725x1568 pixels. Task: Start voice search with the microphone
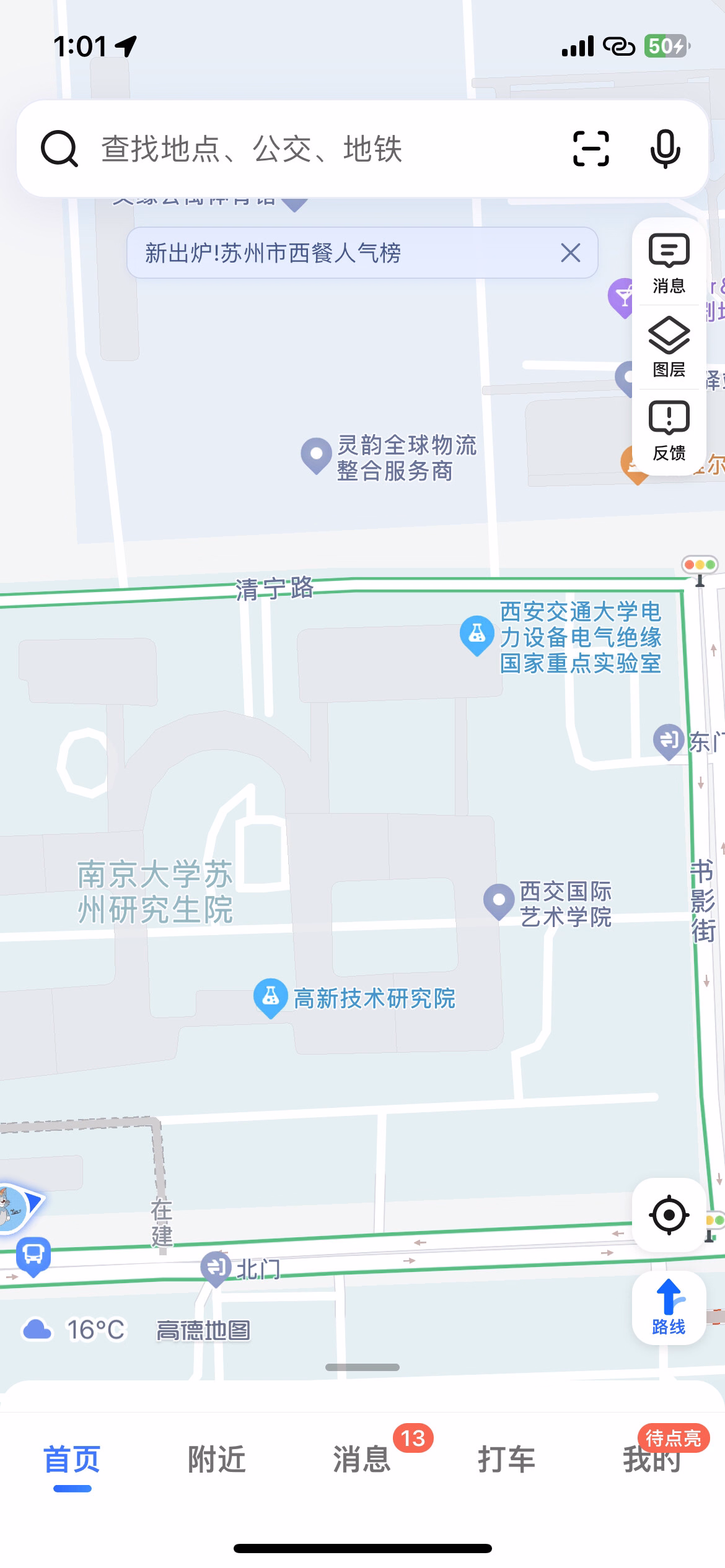[x=666, y=149]
